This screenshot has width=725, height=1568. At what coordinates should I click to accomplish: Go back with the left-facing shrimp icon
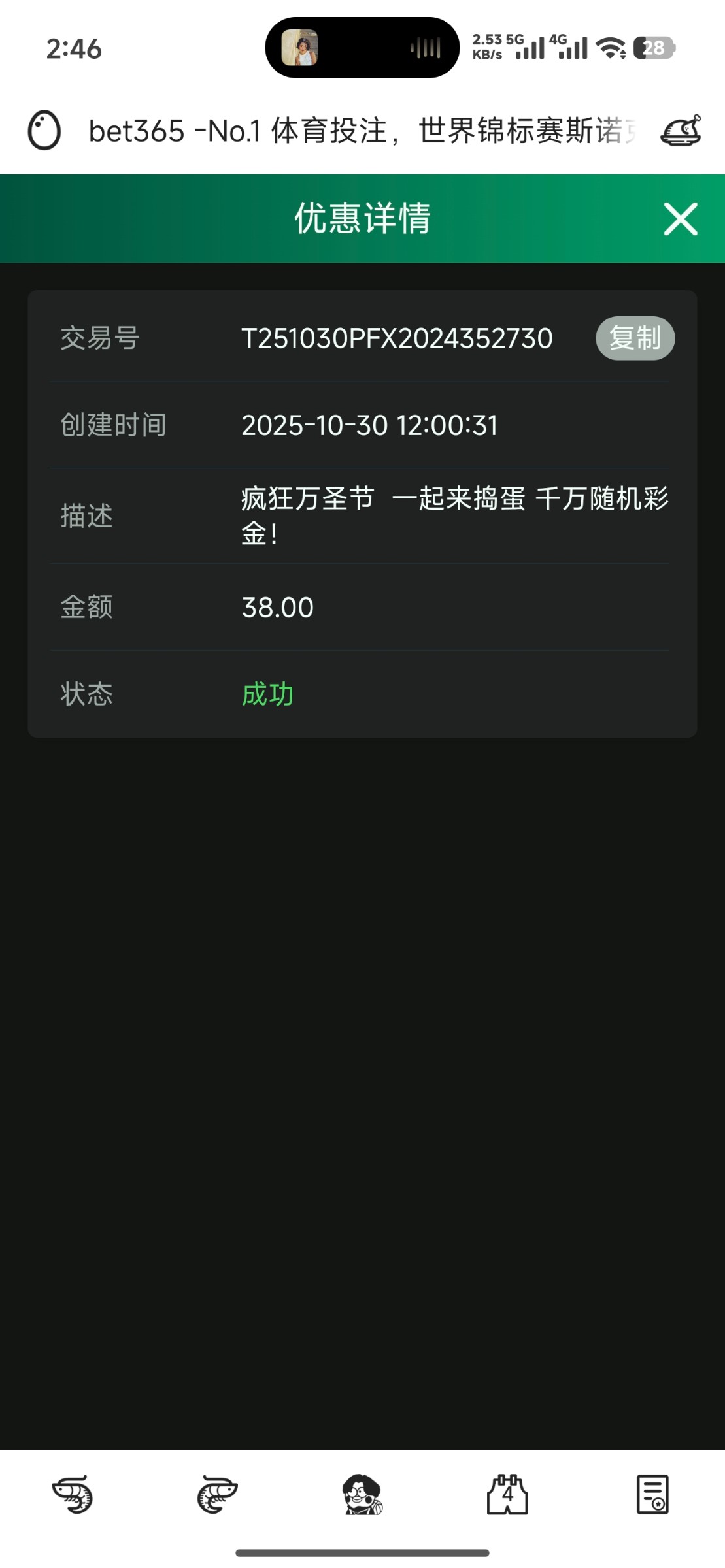73,1494
